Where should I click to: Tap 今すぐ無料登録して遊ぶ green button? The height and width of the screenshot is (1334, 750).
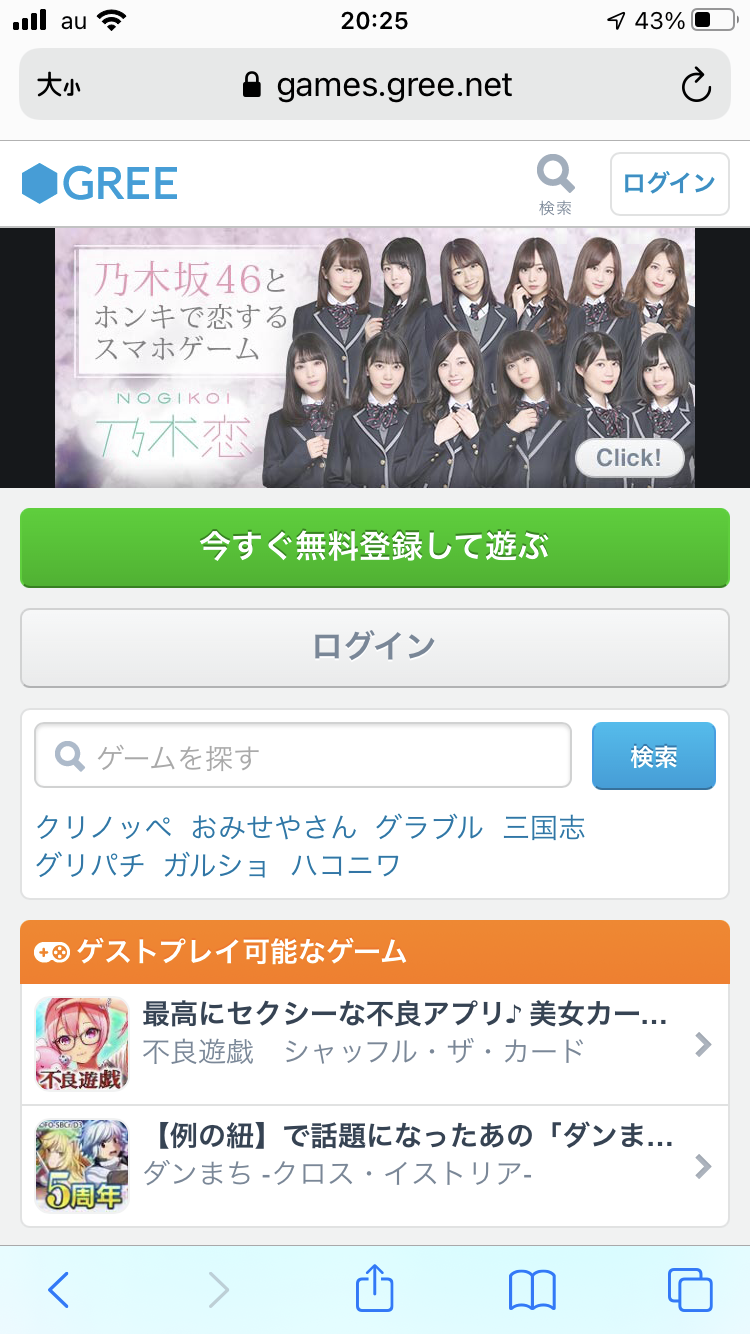point(374,547)
